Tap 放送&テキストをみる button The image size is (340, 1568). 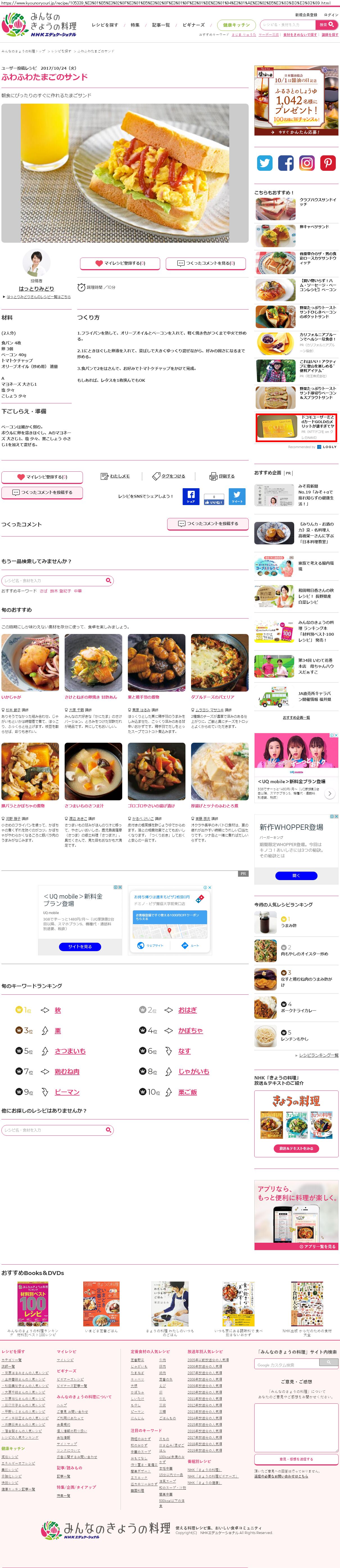click(x=296, y=1148)
